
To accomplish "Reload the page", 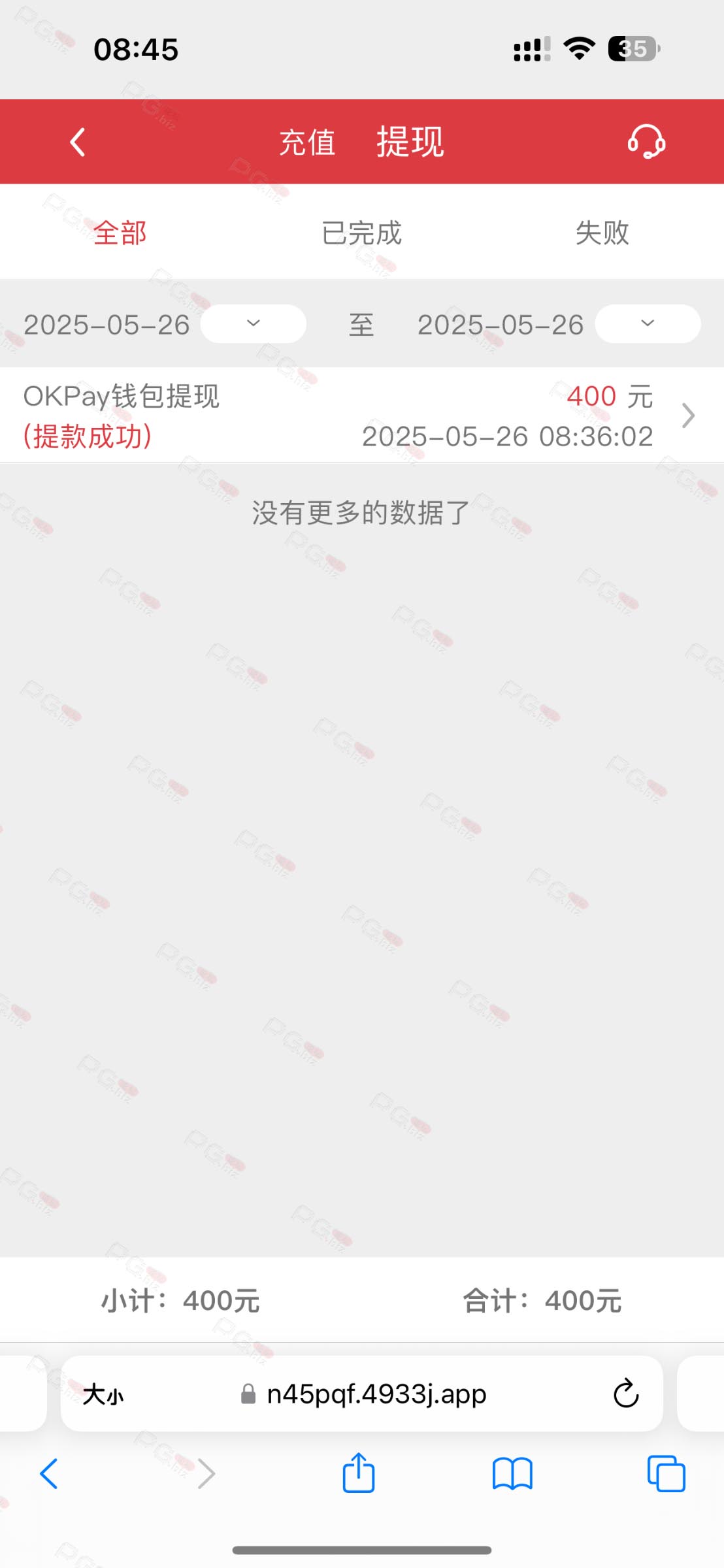I will 626,1394.
